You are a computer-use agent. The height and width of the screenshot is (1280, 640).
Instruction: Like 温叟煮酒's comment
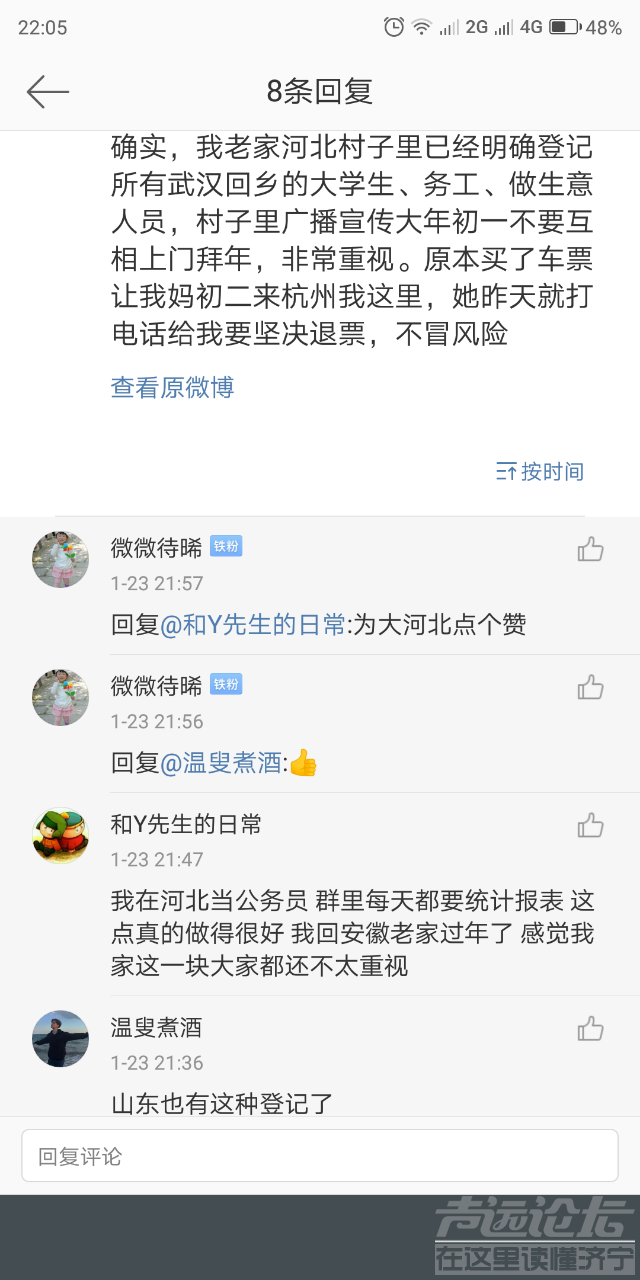[x=590, y=1028]
